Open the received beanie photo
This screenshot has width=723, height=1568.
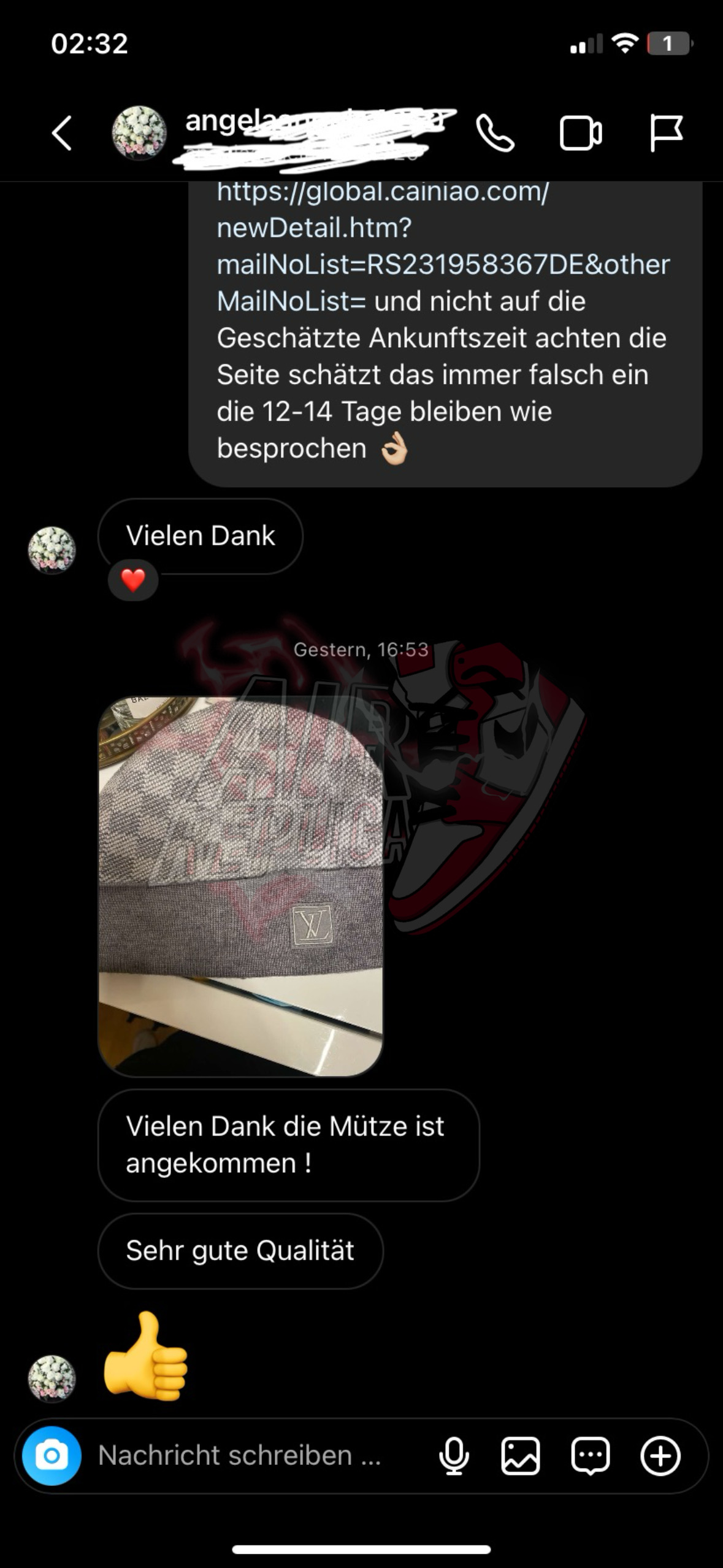240,886
